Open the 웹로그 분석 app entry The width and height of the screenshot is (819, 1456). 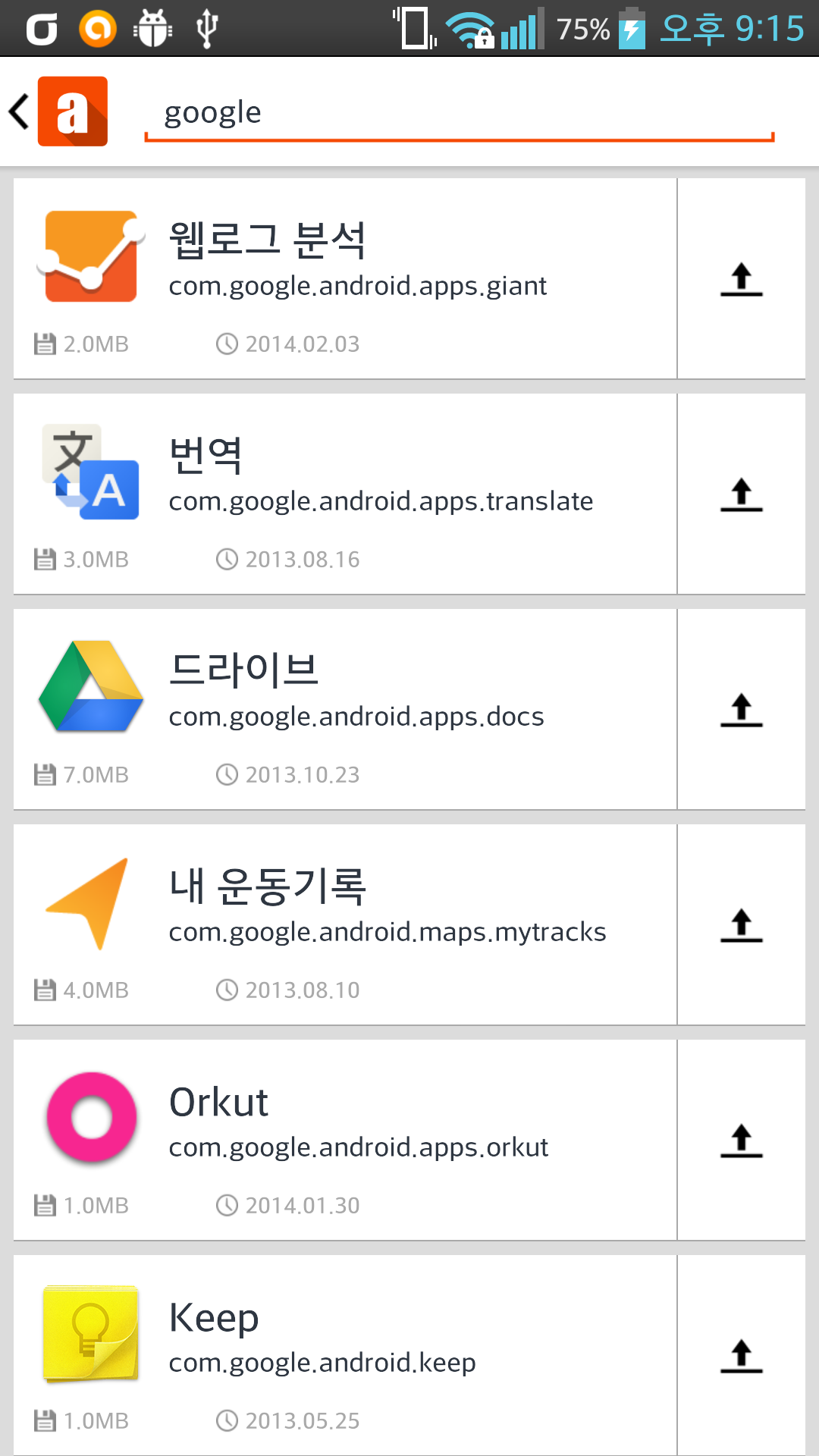click(345, 278)
